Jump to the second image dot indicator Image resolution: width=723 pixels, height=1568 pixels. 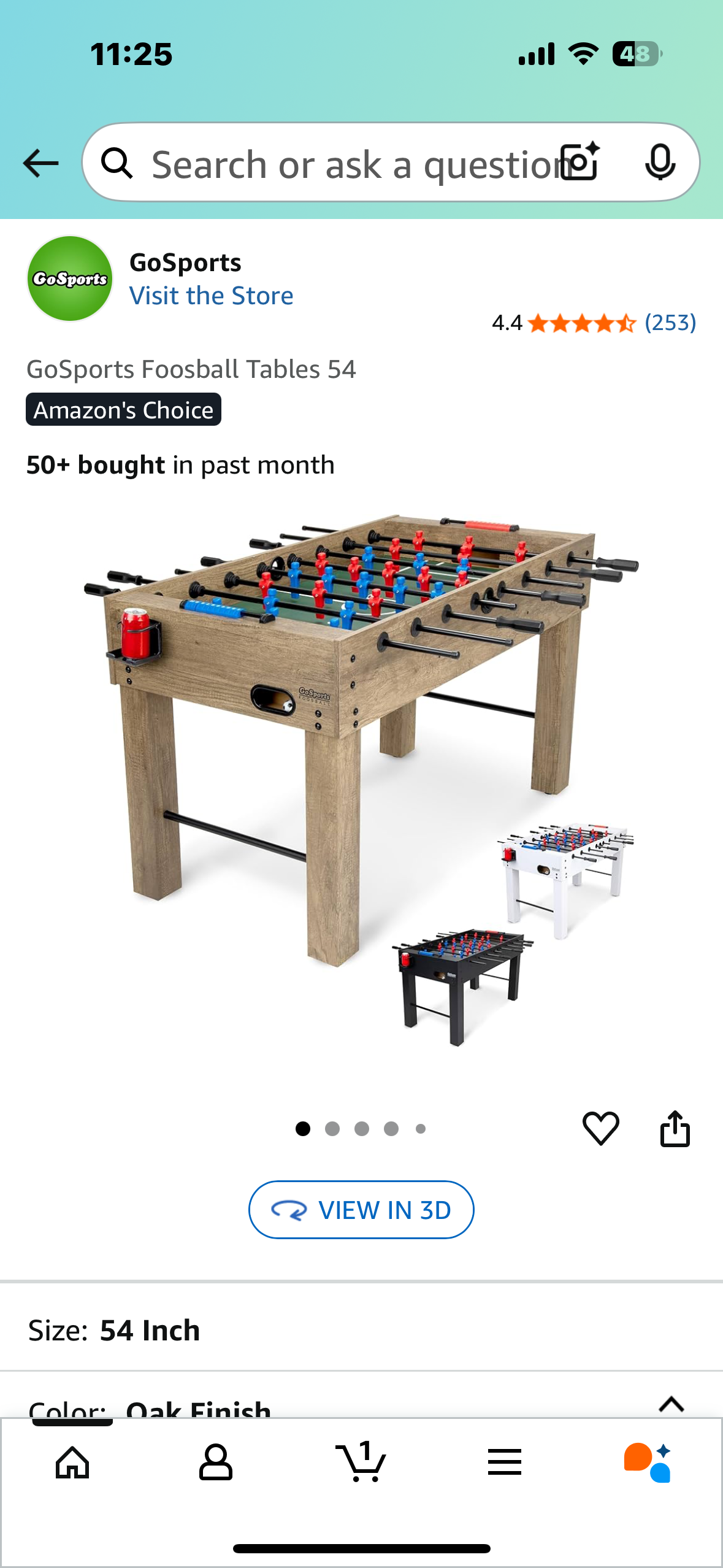tap(332, 1129)
